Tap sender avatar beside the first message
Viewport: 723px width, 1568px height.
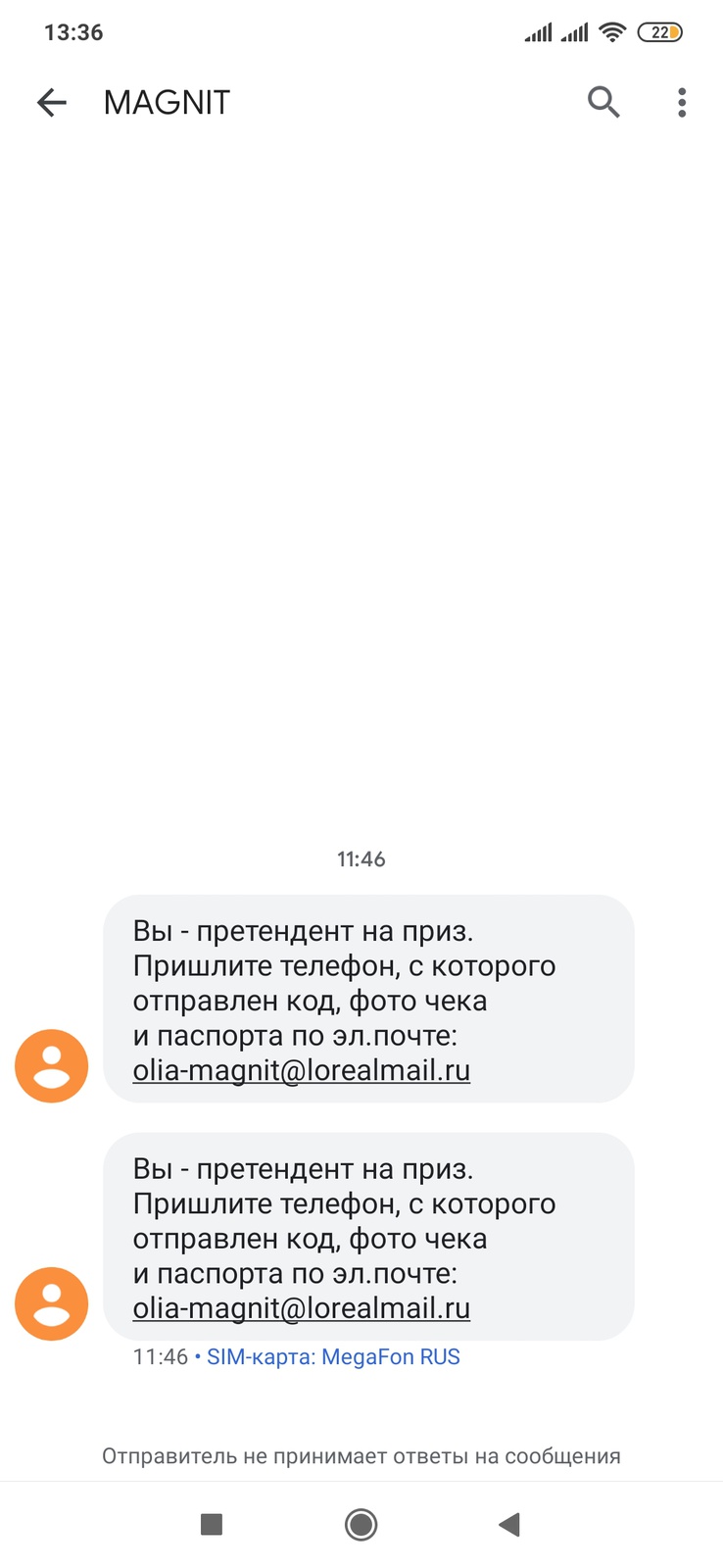(x=52, y=1066)
